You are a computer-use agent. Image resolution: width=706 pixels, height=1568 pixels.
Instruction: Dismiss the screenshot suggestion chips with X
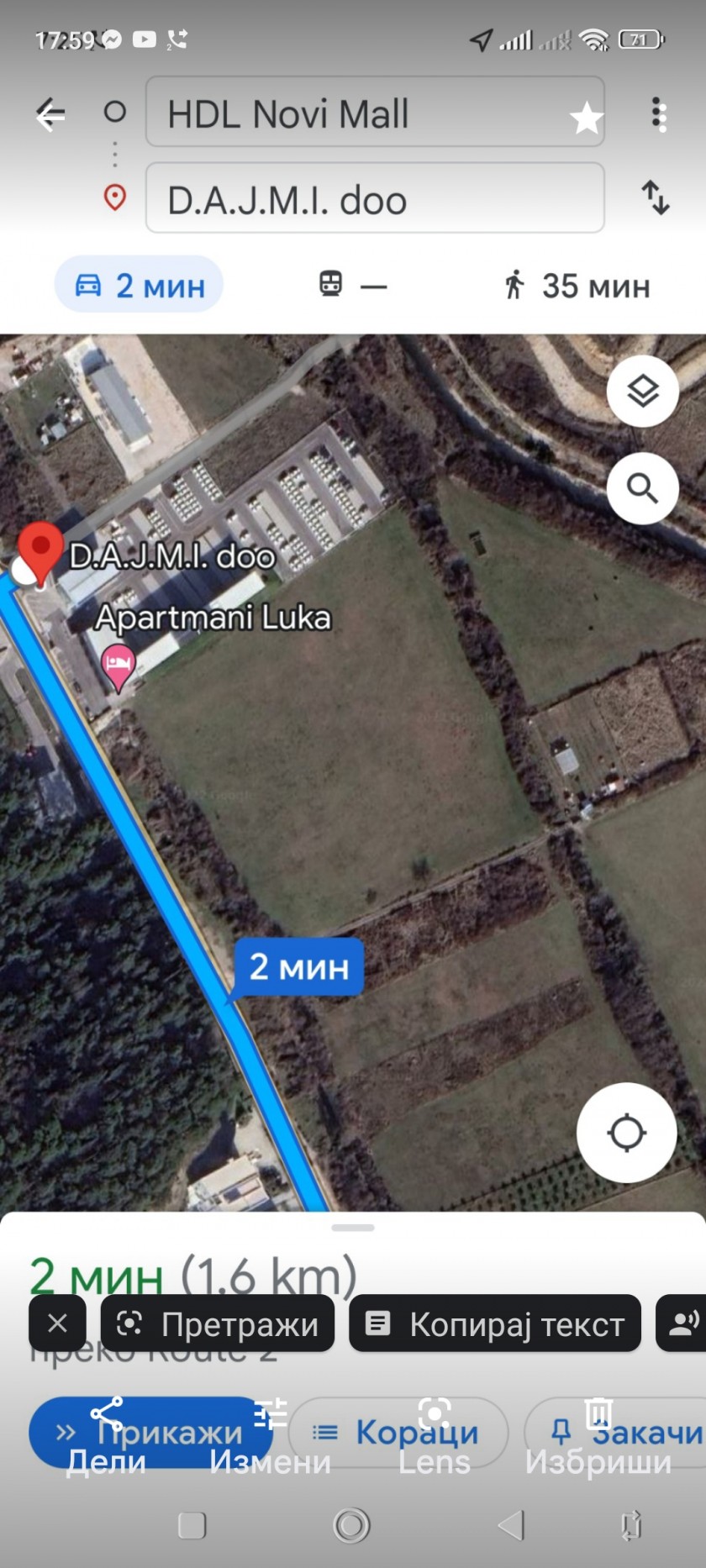click(x=57, y=1323)
